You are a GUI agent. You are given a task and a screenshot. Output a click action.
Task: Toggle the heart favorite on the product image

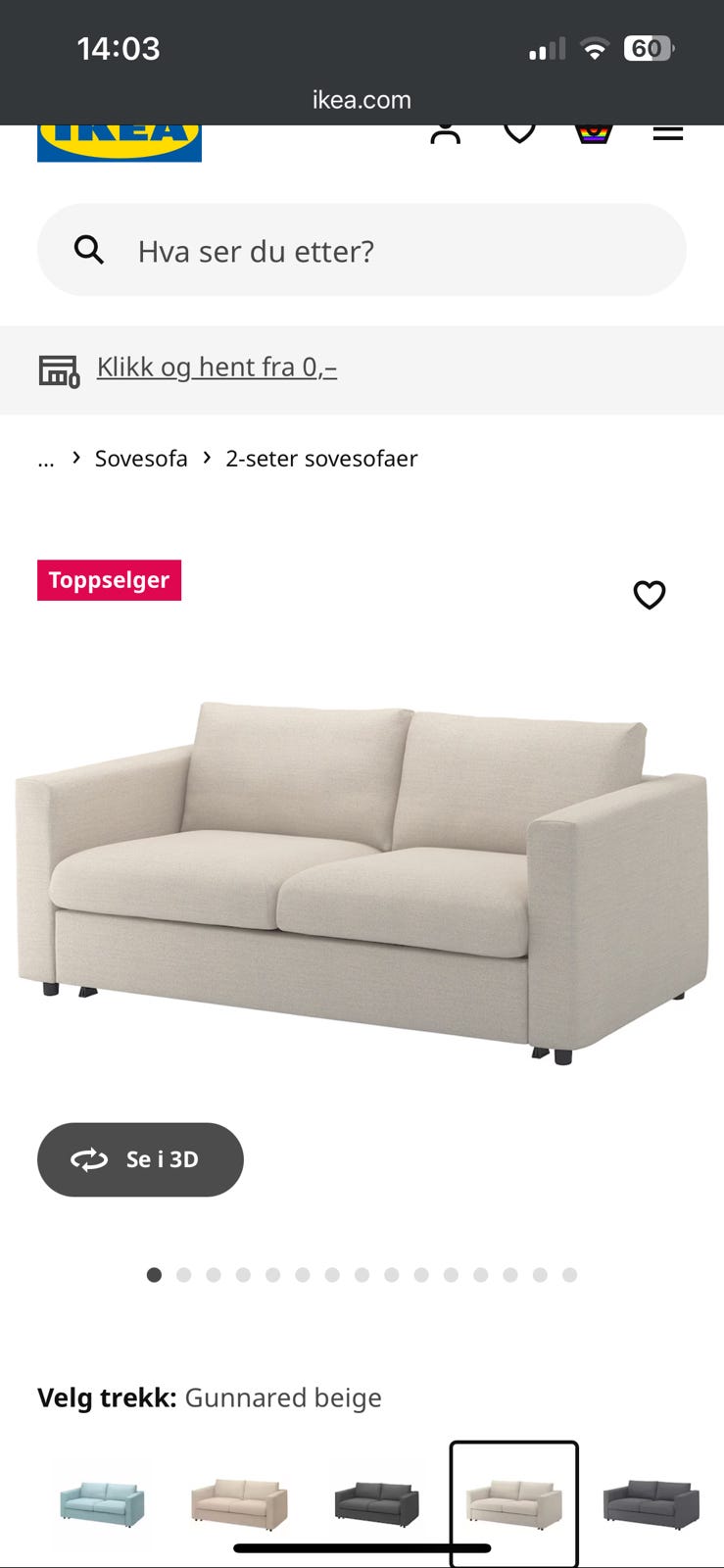click(x=649, y=595)
